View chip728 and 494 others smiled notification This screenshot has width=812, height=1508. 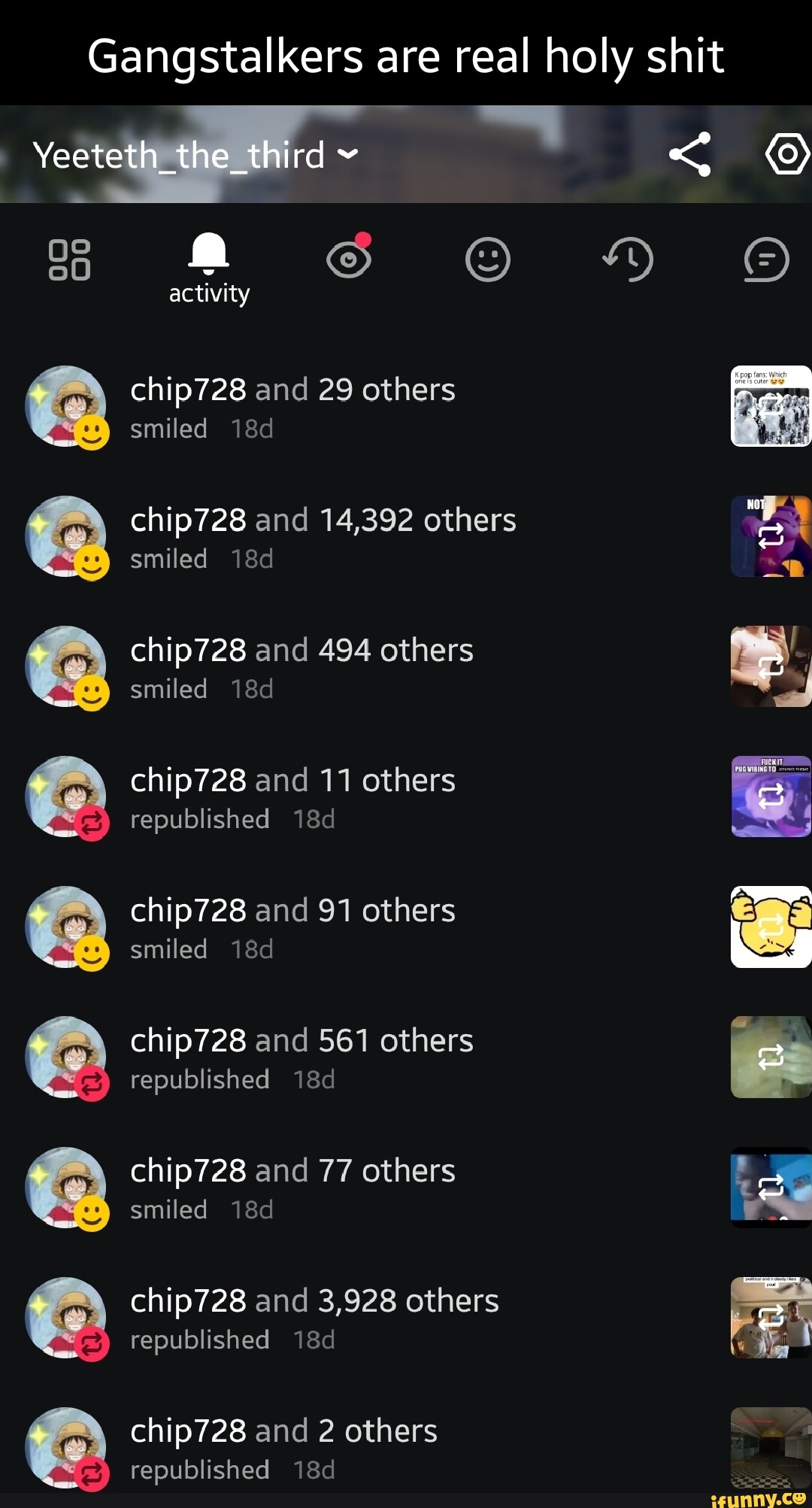(x=301, y=667)
